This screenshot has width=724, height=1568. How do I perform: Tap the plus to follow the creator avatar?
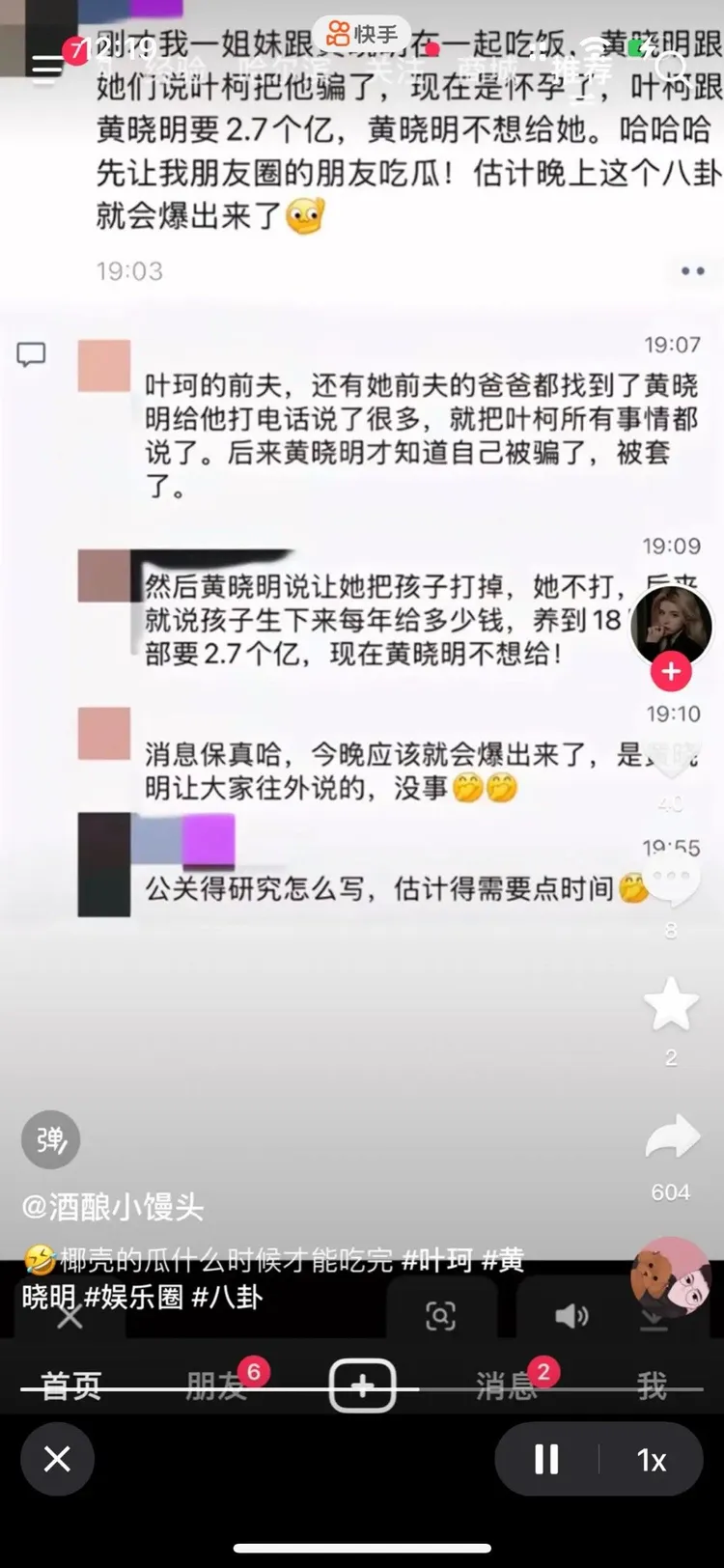(x=670, y=672)
